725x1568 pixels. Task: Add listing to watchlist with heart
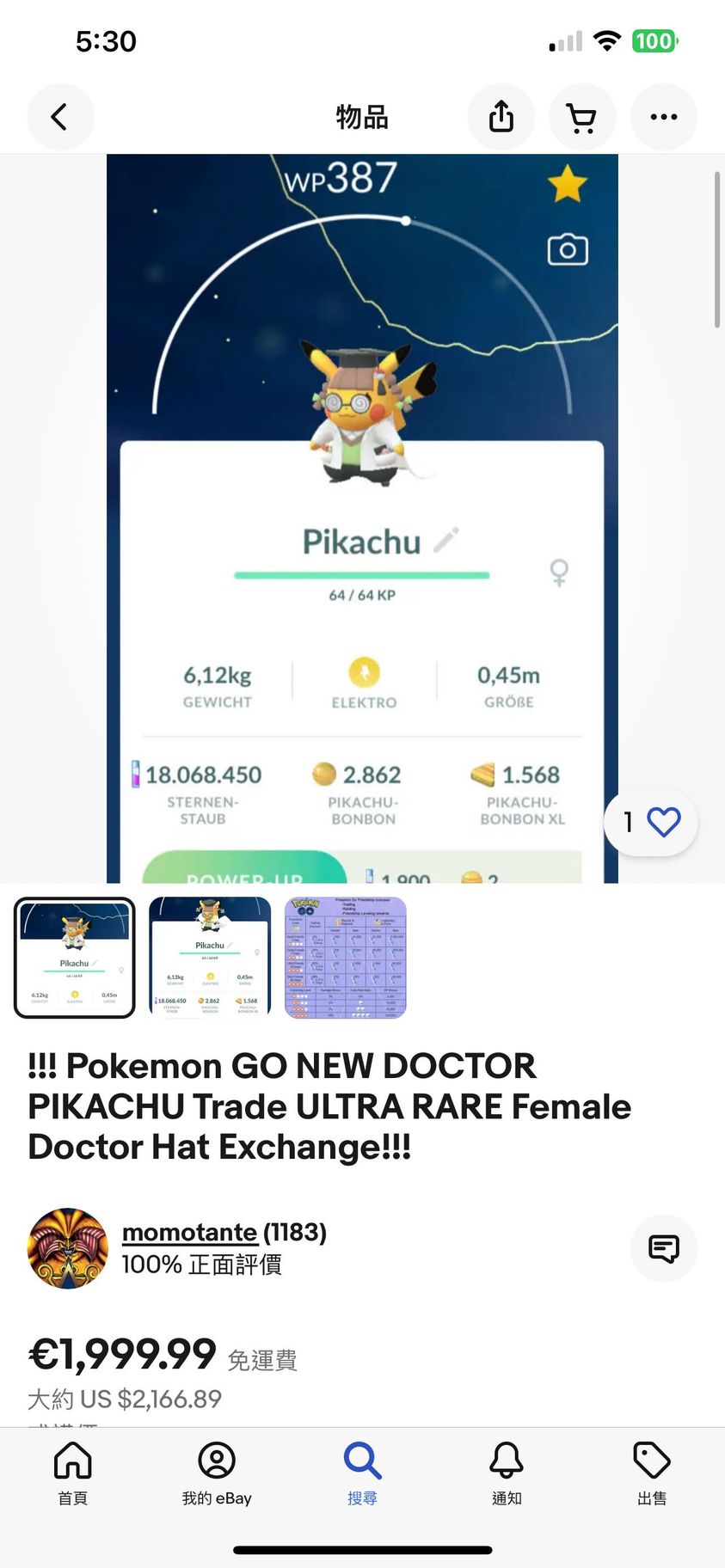663,822
